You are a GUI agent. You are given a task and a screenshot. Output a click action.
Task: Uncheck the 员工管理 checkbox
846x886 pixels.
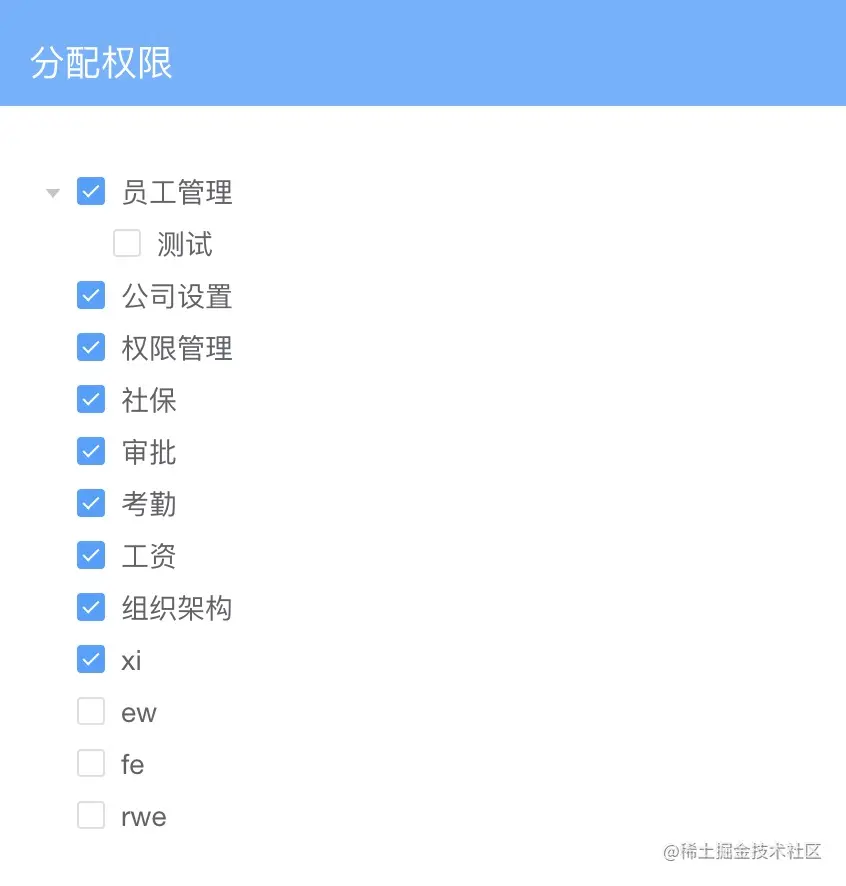[91, 191]
